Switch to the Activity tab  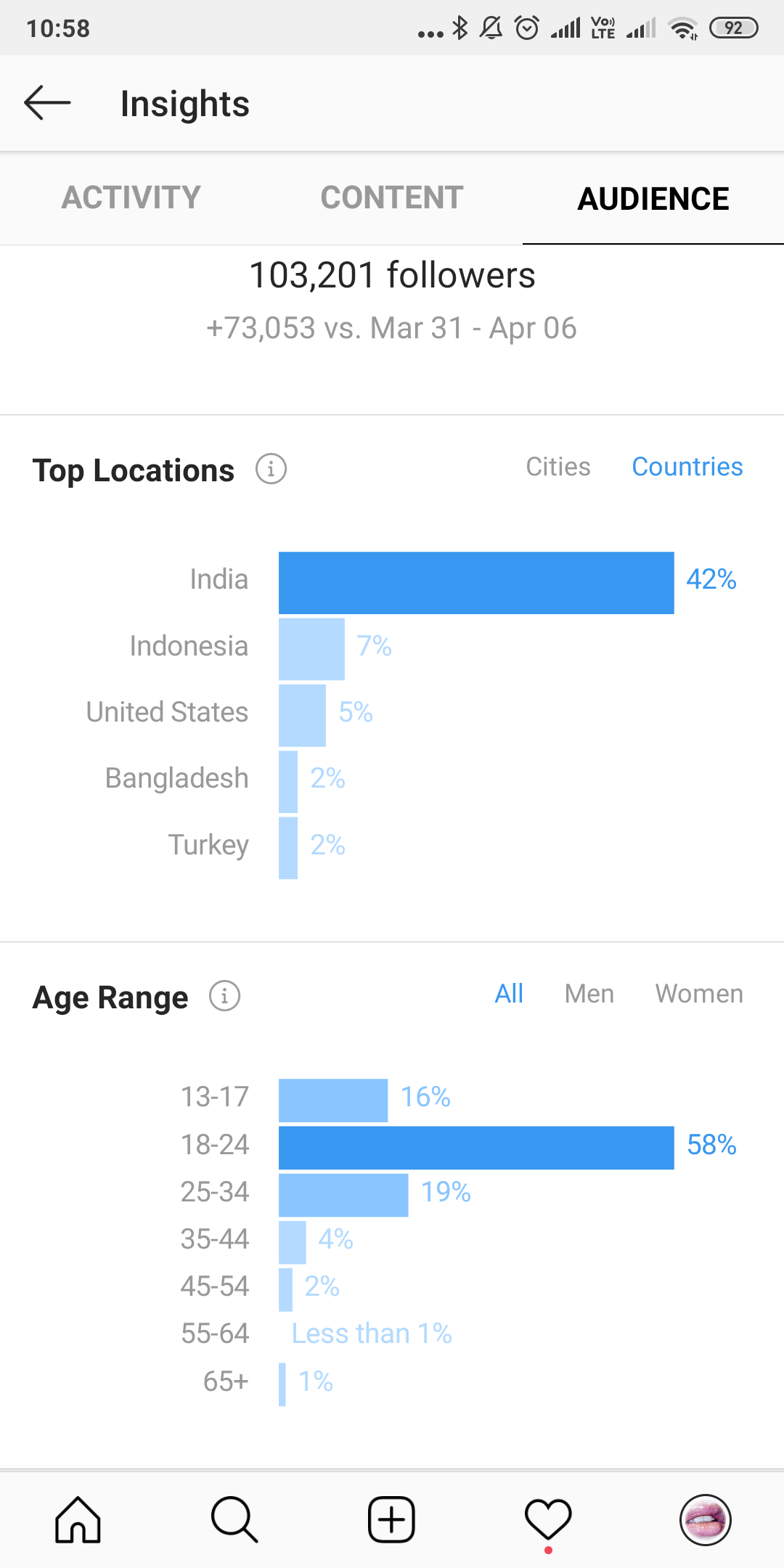coord(131,197)
